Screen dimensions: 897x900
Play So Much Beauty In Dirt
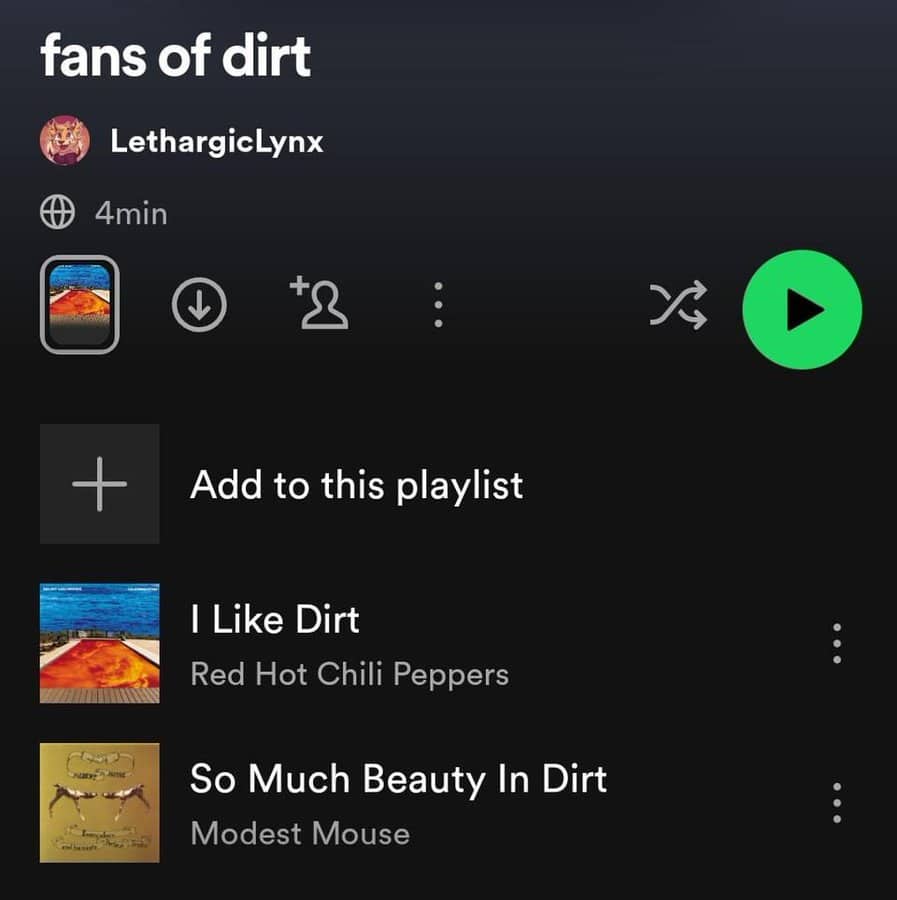398,802
